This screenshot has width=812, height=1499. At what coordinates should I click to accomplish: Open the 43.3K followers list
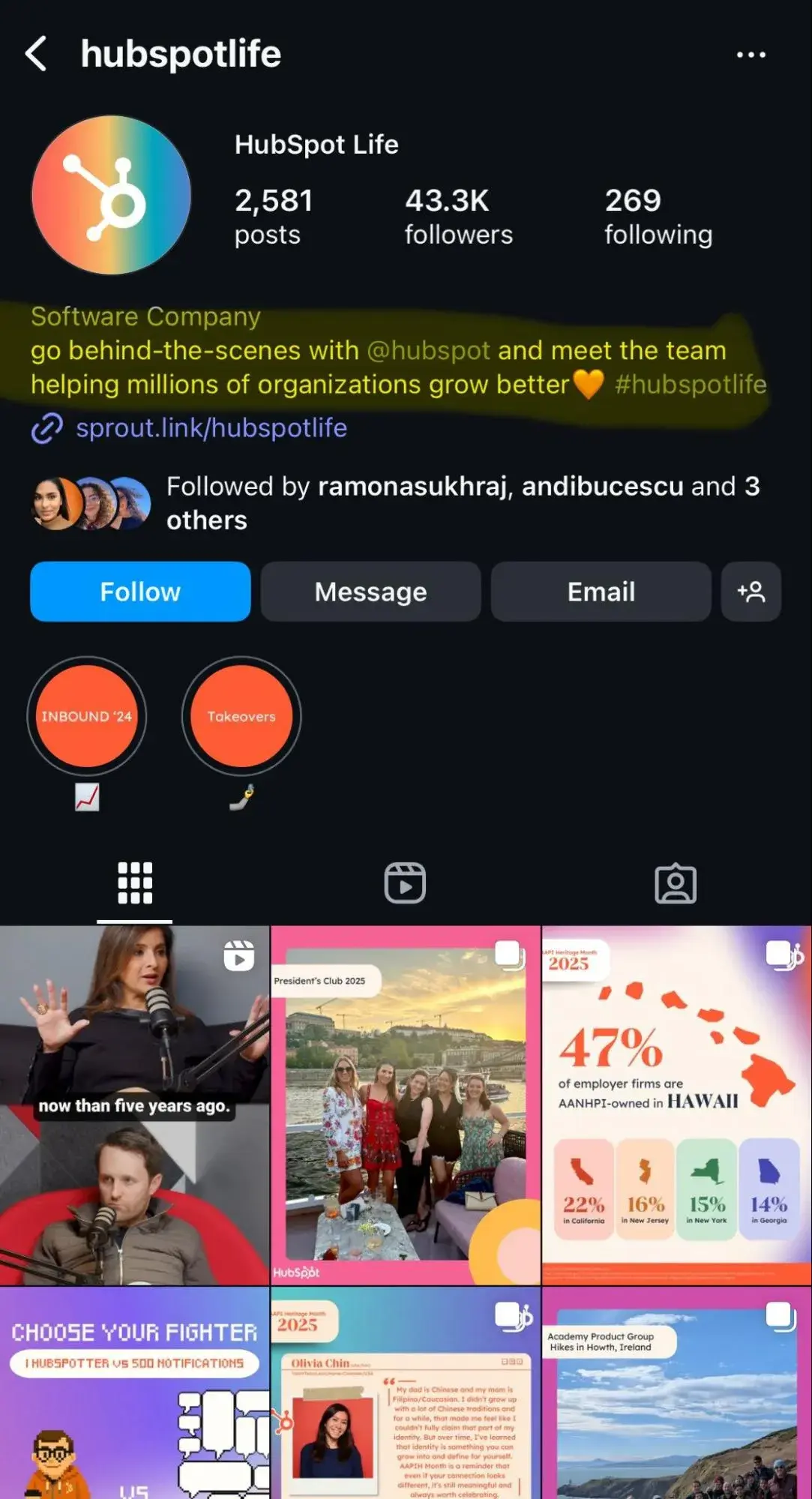(x=458, y=216)
